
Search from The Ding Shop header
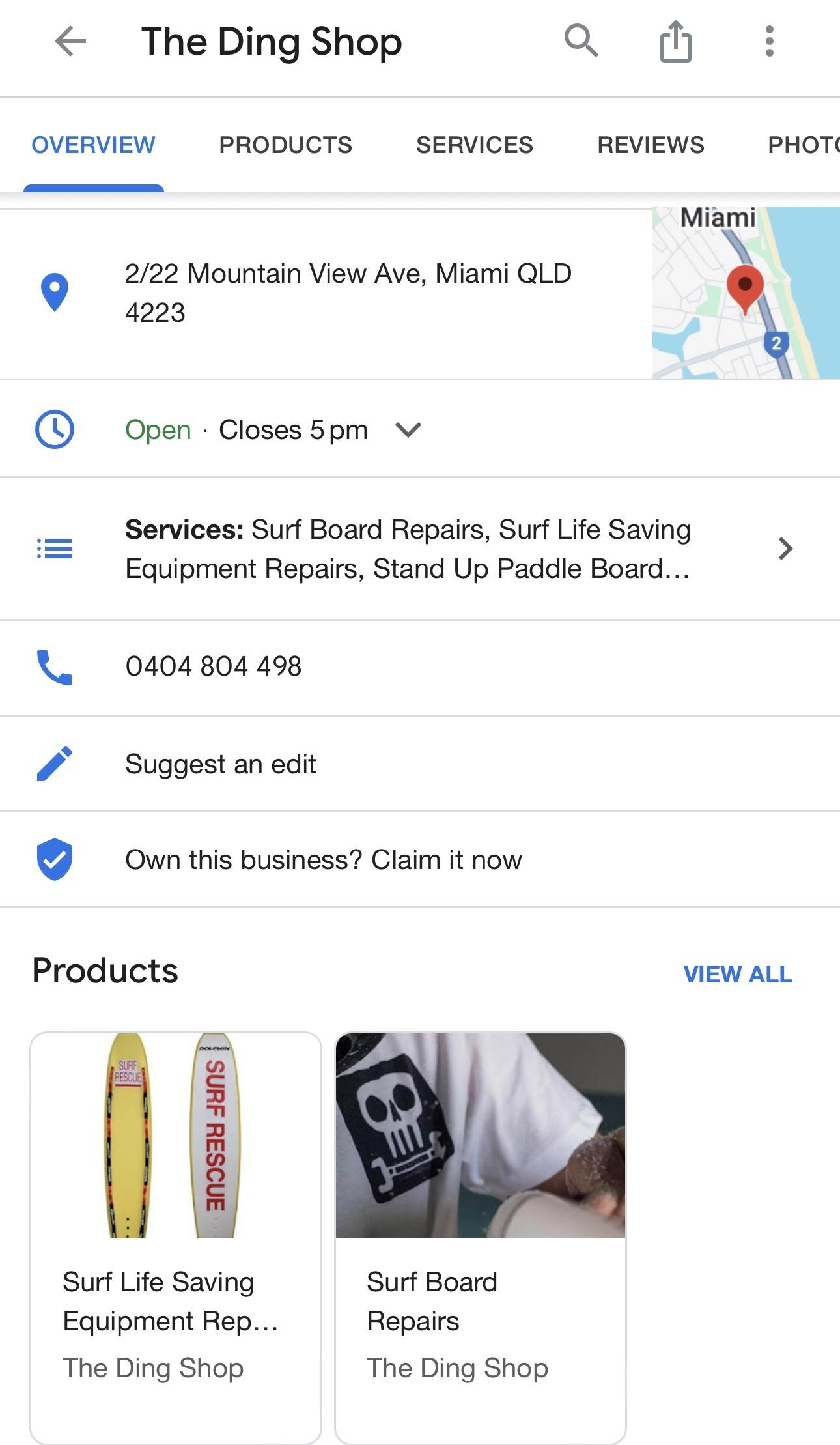tap(581, 42)
